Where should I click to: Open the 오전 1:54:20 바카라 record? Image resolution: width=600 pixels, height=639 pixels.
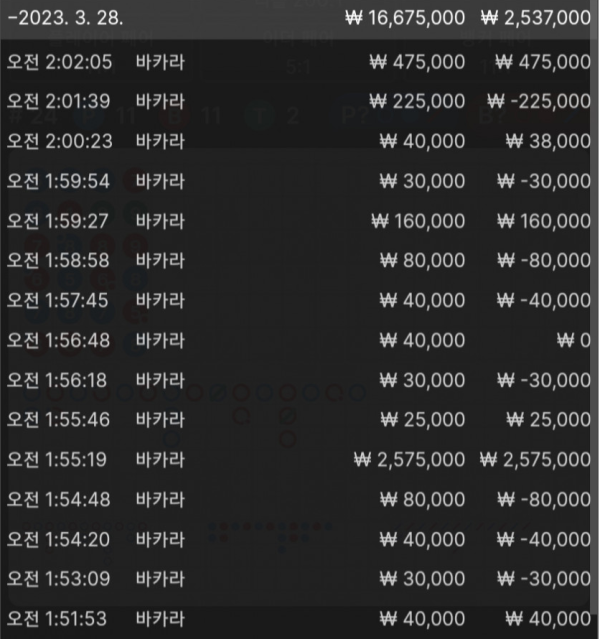click(299, 539)
